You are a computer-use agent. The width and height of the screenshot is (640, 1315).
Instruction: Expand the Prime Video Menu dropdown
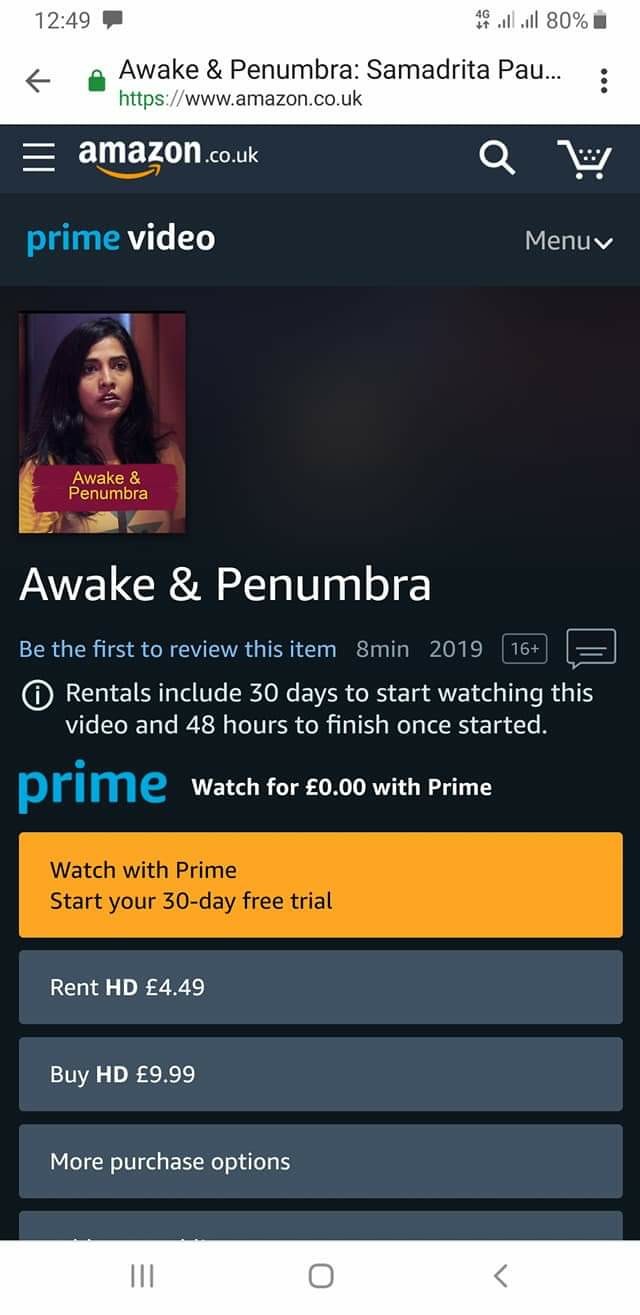567,240
